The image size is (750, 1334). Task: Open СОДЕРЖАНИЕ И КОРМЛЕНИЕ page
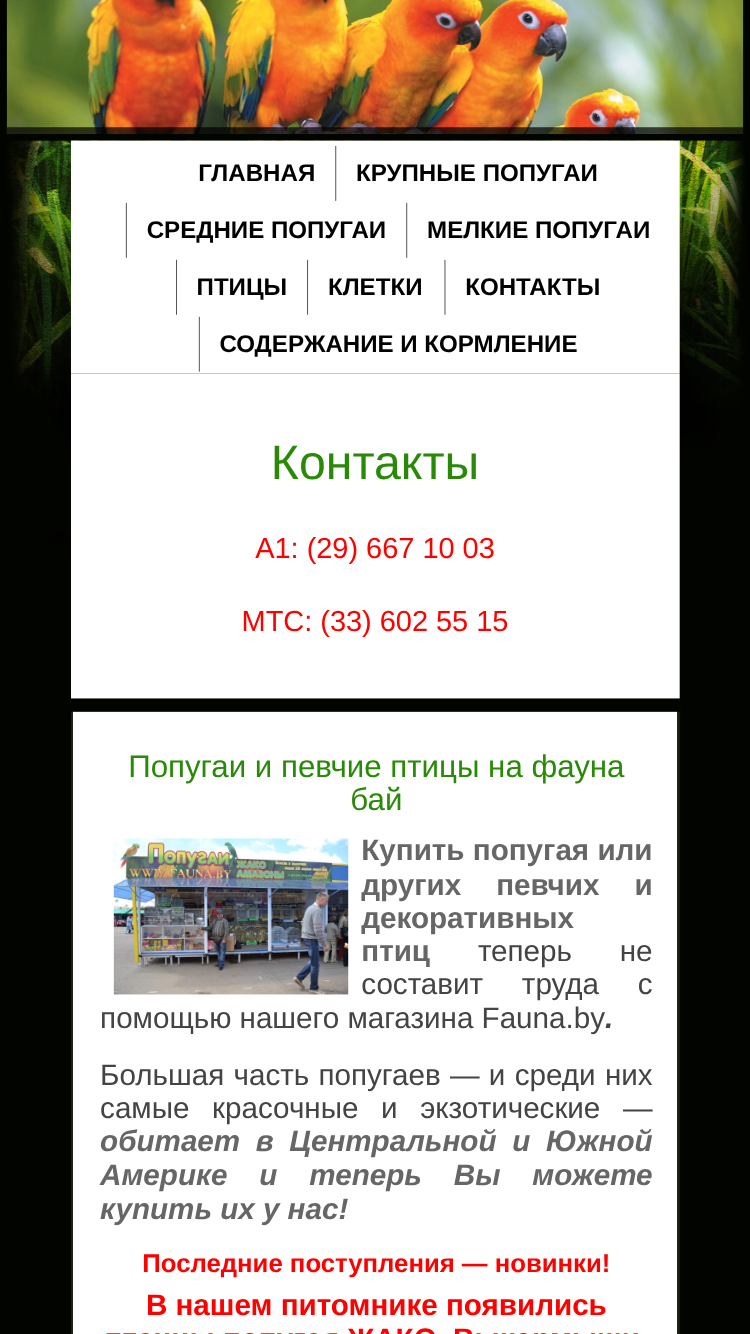[398, 344]
